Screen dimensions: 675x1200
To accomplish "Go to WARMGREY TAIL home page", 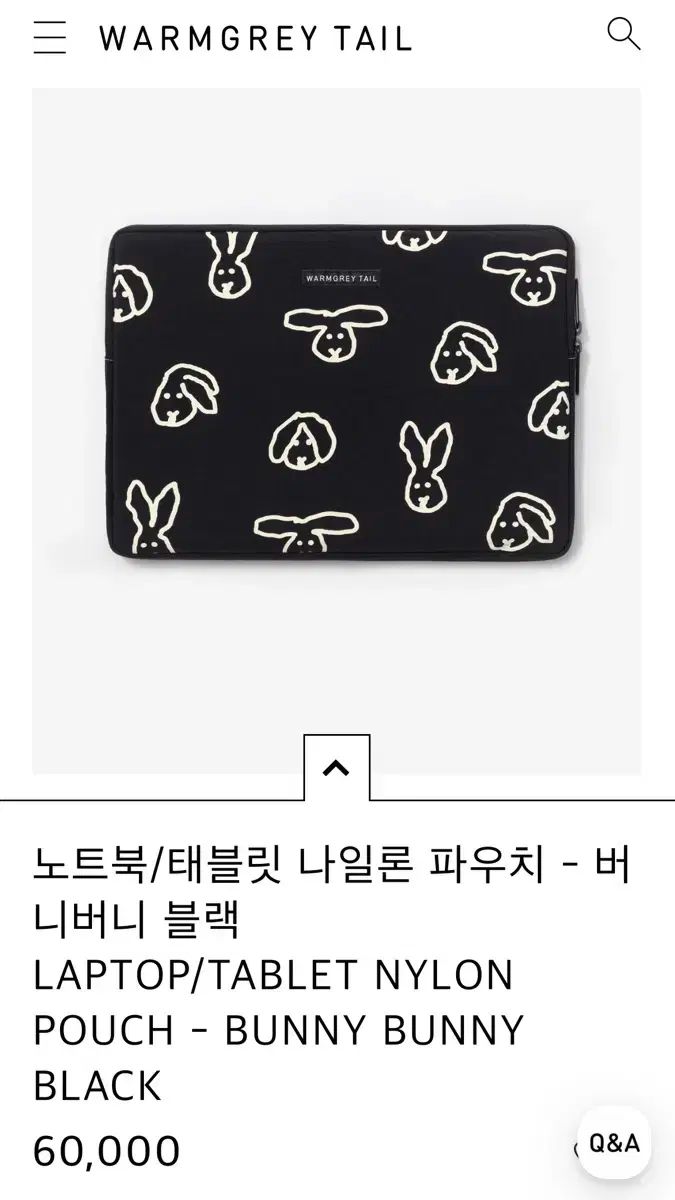I will point(255,39).
